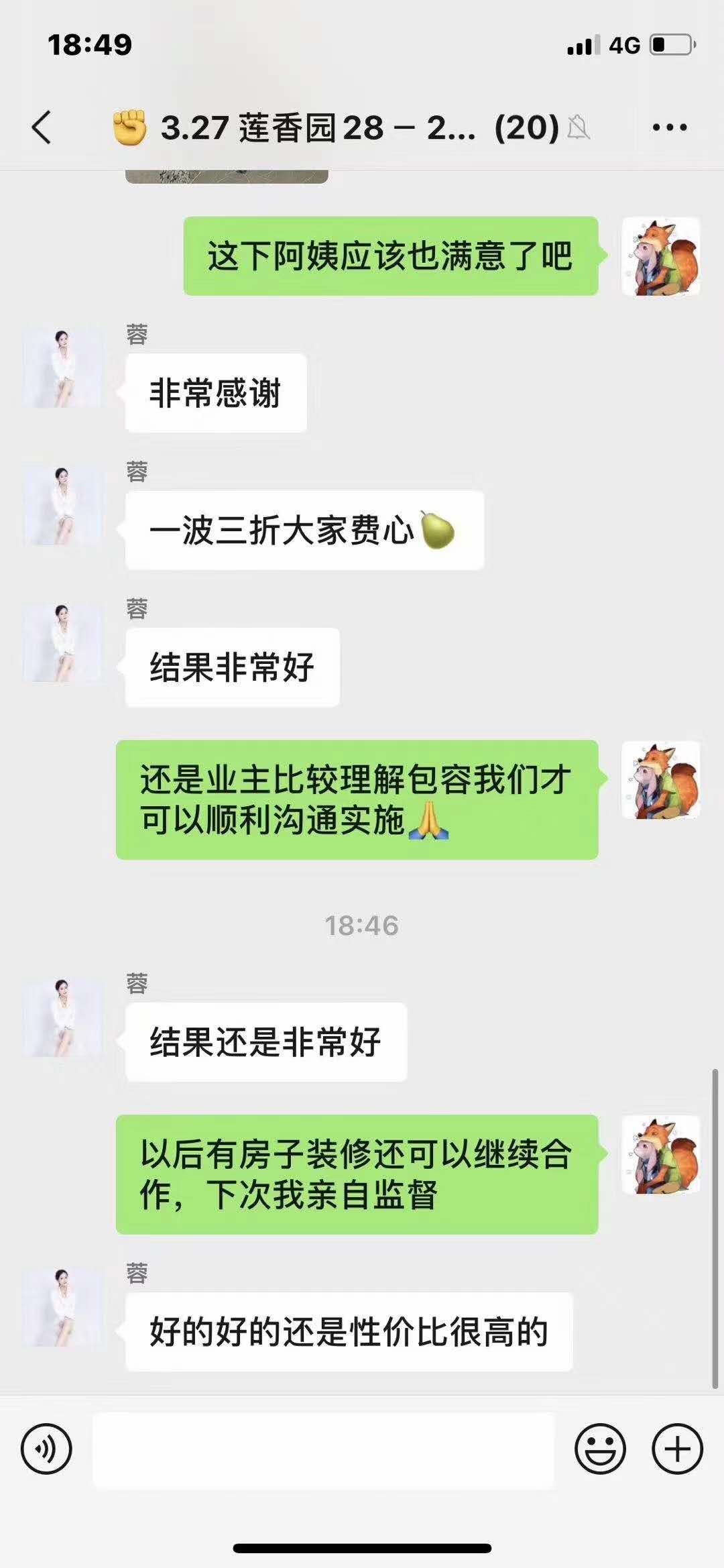Open the plus attachment menu
Viewport: 724px width, 1568px height.
[x=677, y=1449]
